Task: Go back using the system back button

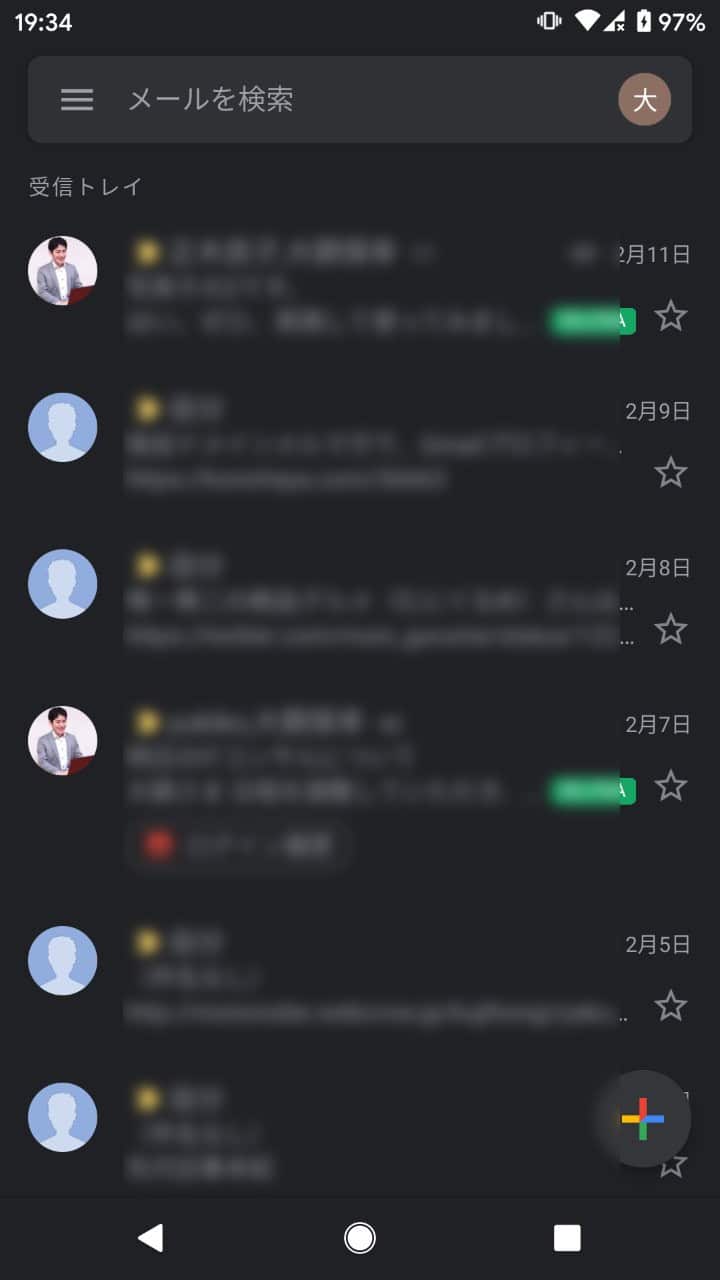Action: 150,1238
